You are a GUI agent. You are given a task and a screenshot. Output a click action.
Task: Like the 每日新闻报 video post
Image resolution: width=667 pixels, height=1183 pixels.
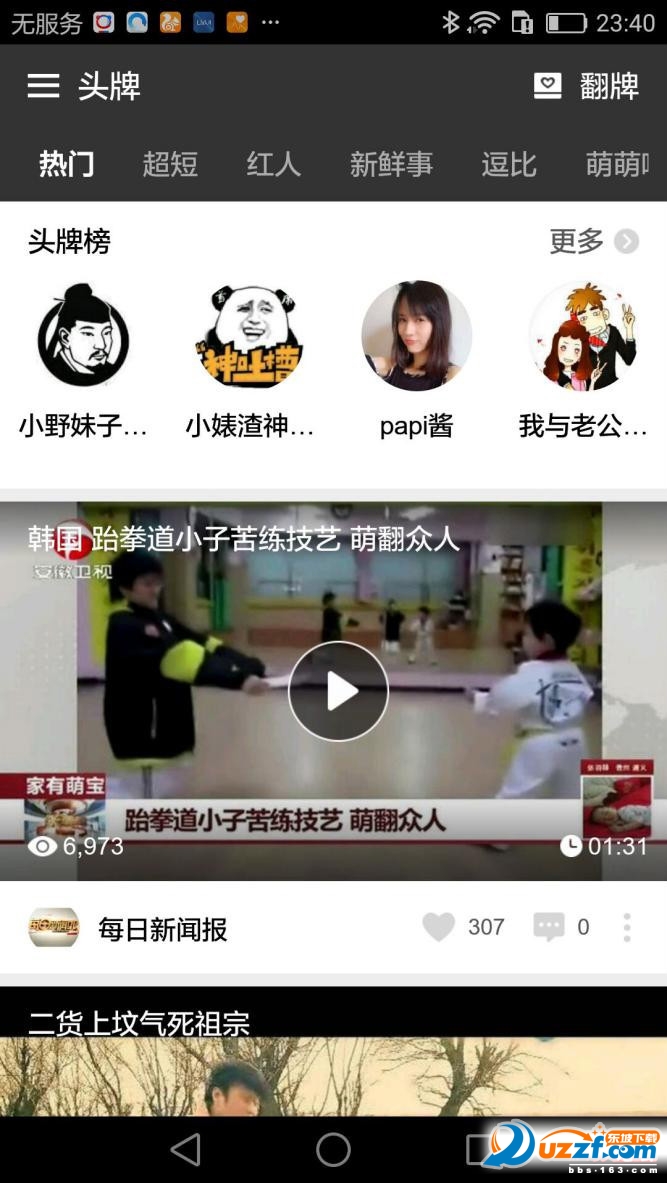click(439, 927)
